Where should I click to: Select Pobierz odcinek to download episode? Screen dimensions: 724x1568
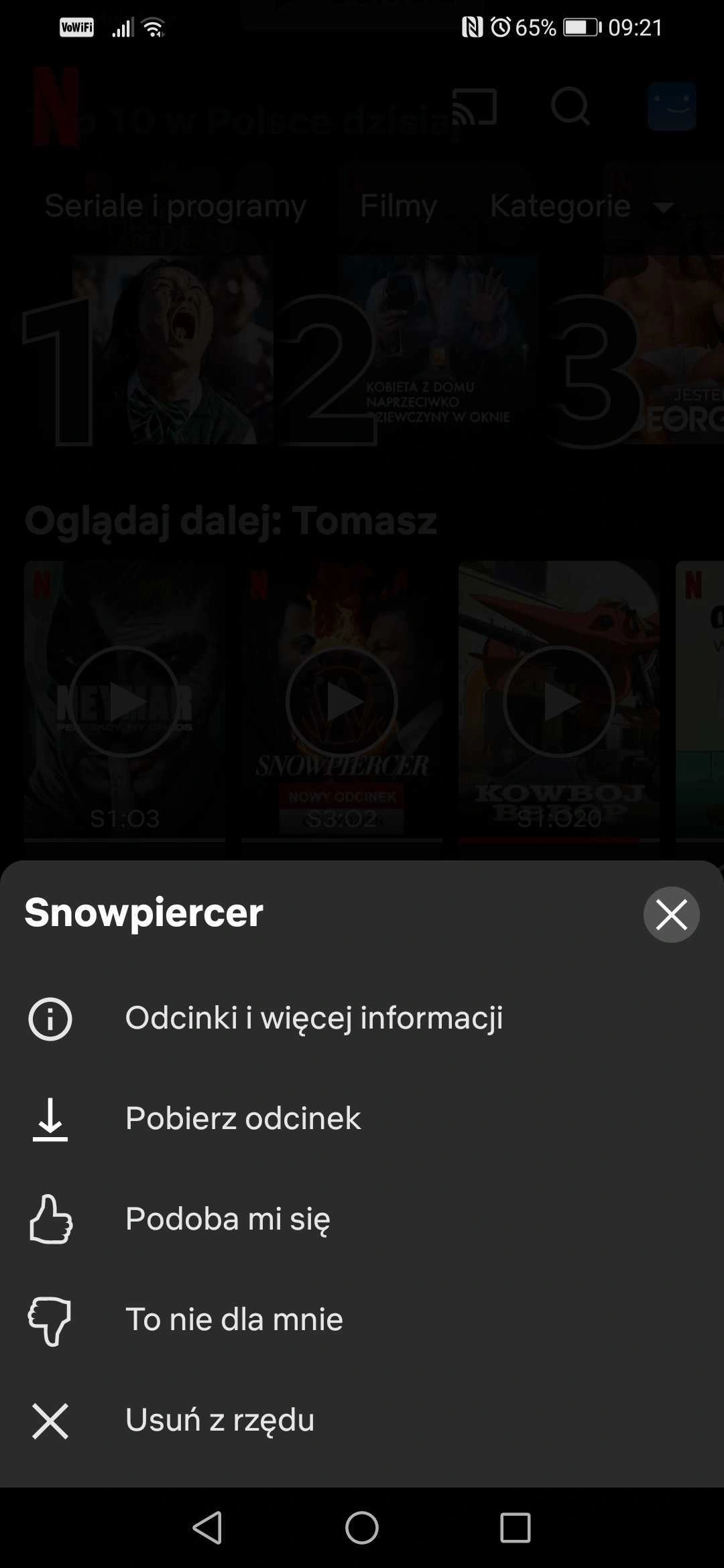pos(243,1118)
